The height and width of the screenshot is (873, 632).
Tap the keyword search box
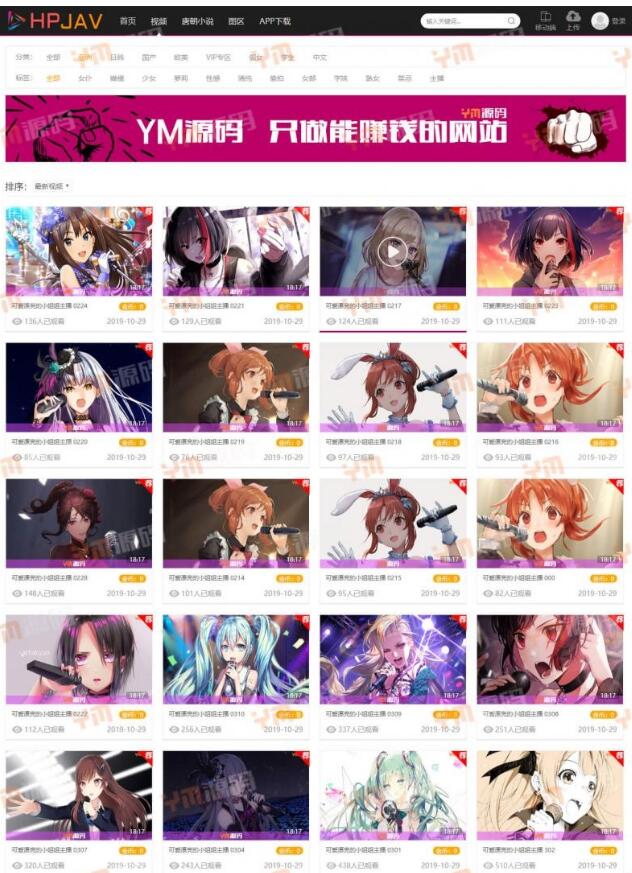(x=460, y=20)
